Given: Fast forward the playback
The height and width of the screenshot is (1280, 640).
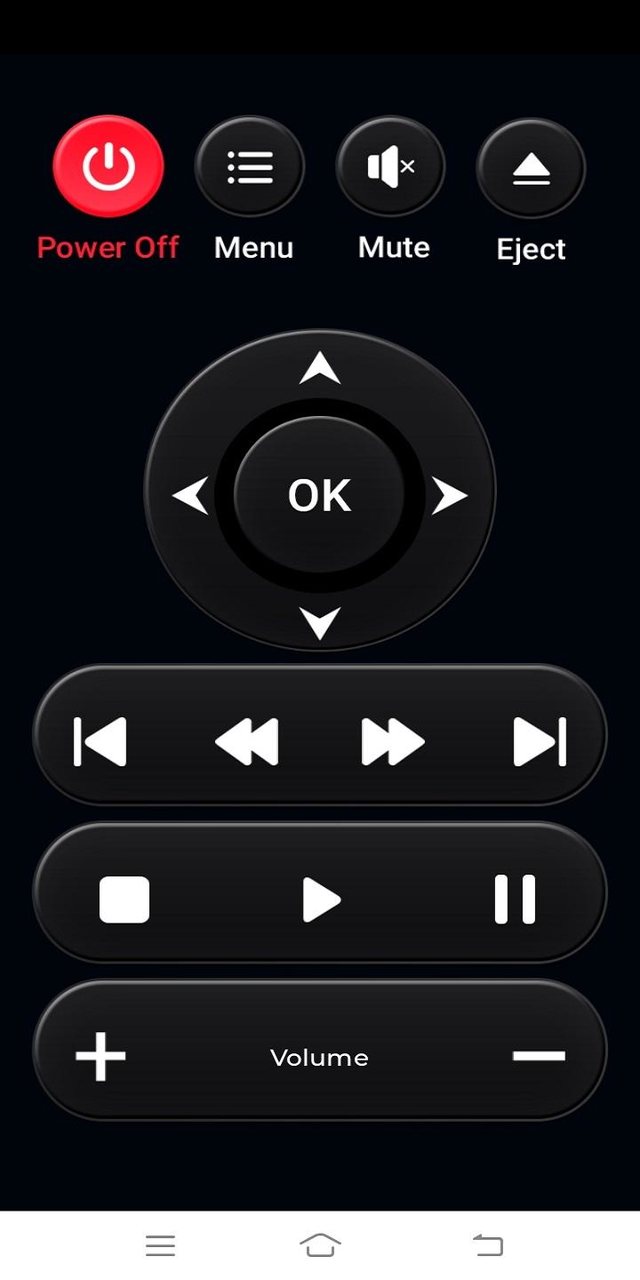Looking at the screenshot, I should click(393, 742).
